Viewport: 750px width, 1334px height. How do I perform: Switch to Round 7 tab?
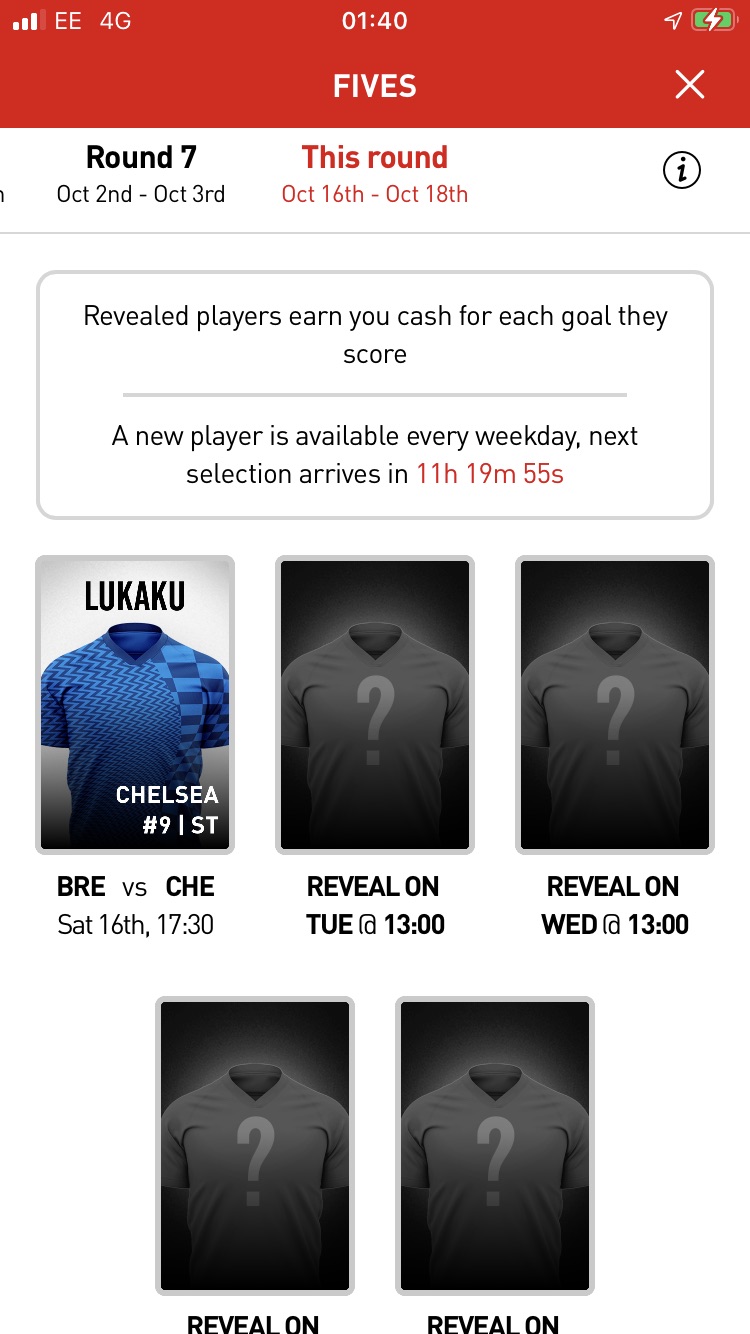click(x=141, y=173)
